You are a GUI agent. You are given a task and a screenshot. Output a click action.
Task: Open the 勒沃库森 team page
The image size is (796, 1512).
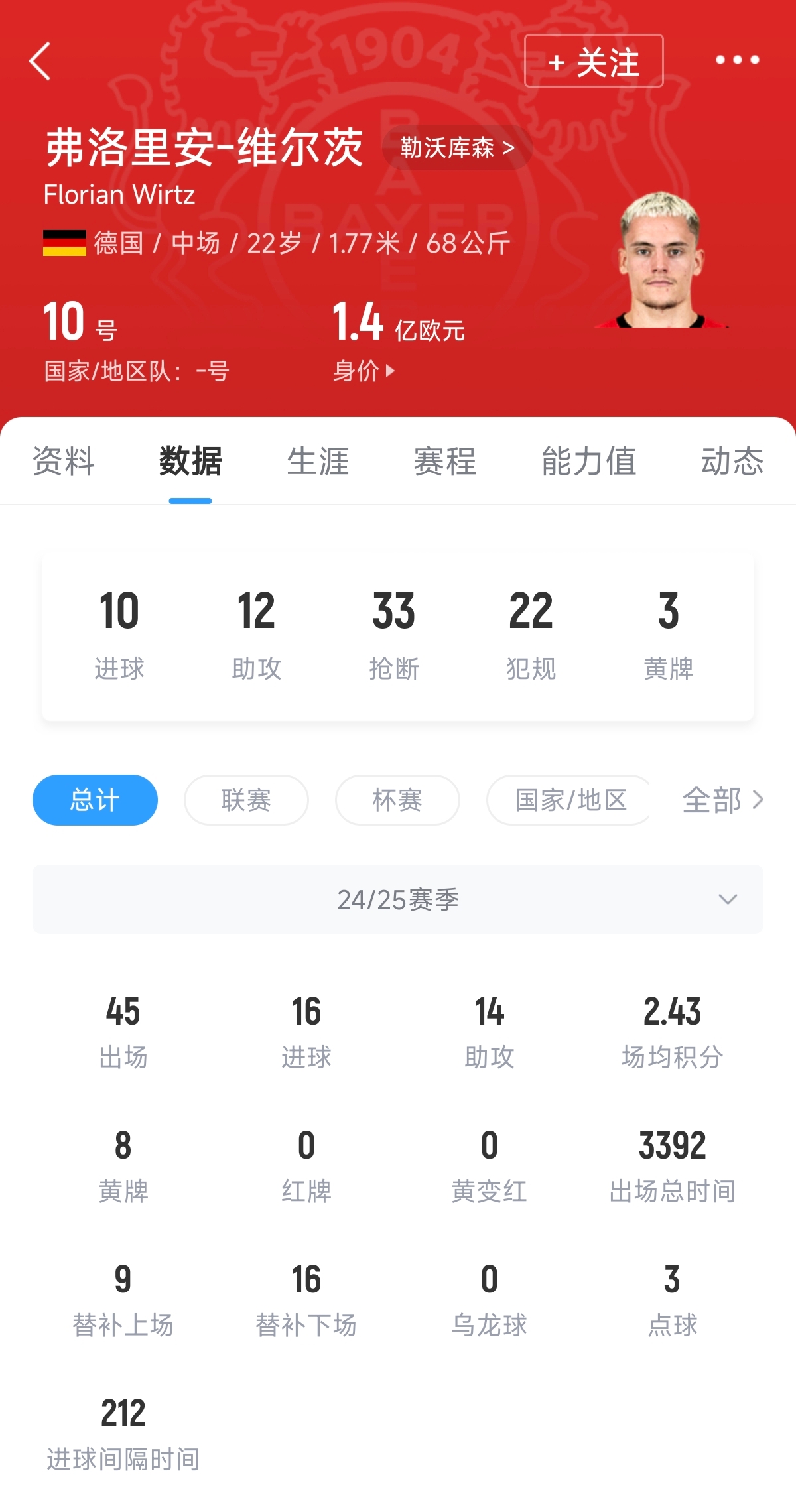[x=457, y=148]
